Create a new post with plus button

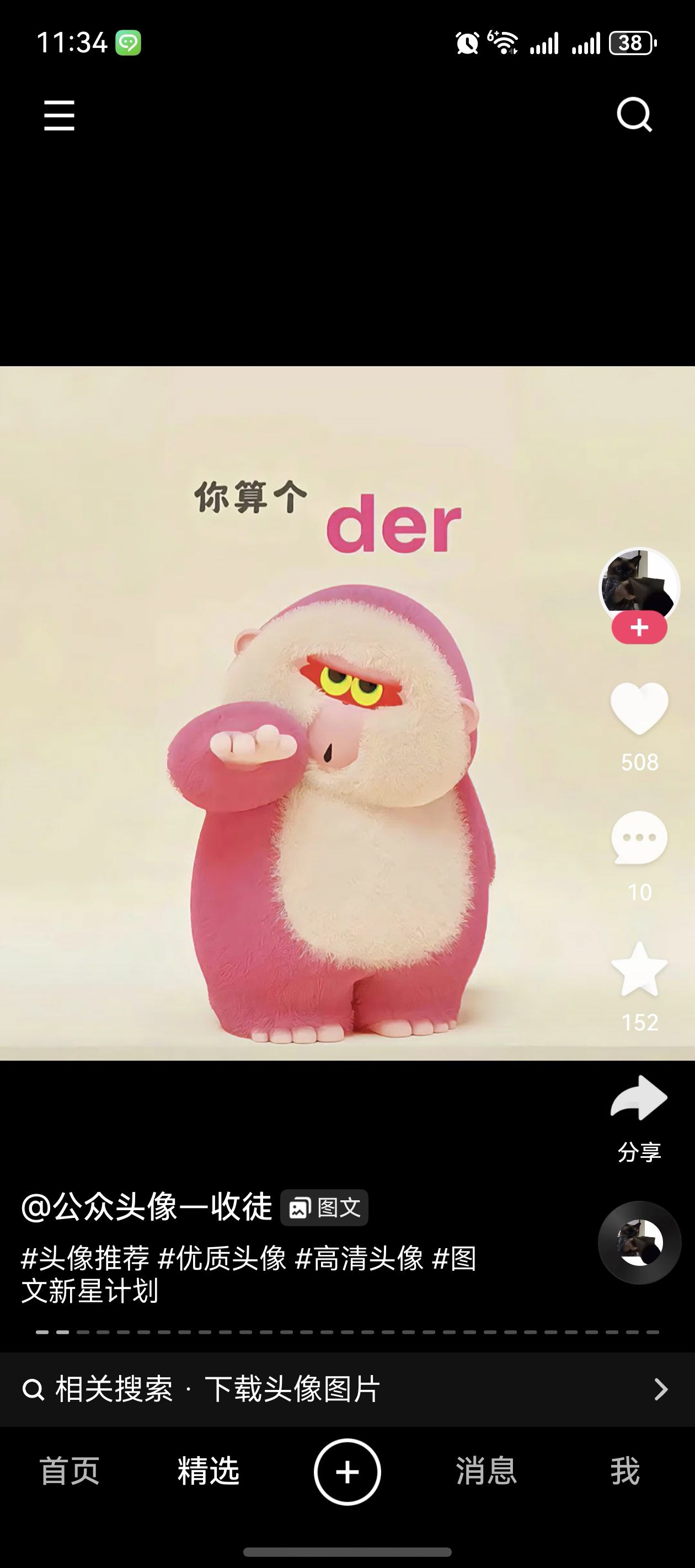pyautogui.click(x=347, y=1472)
